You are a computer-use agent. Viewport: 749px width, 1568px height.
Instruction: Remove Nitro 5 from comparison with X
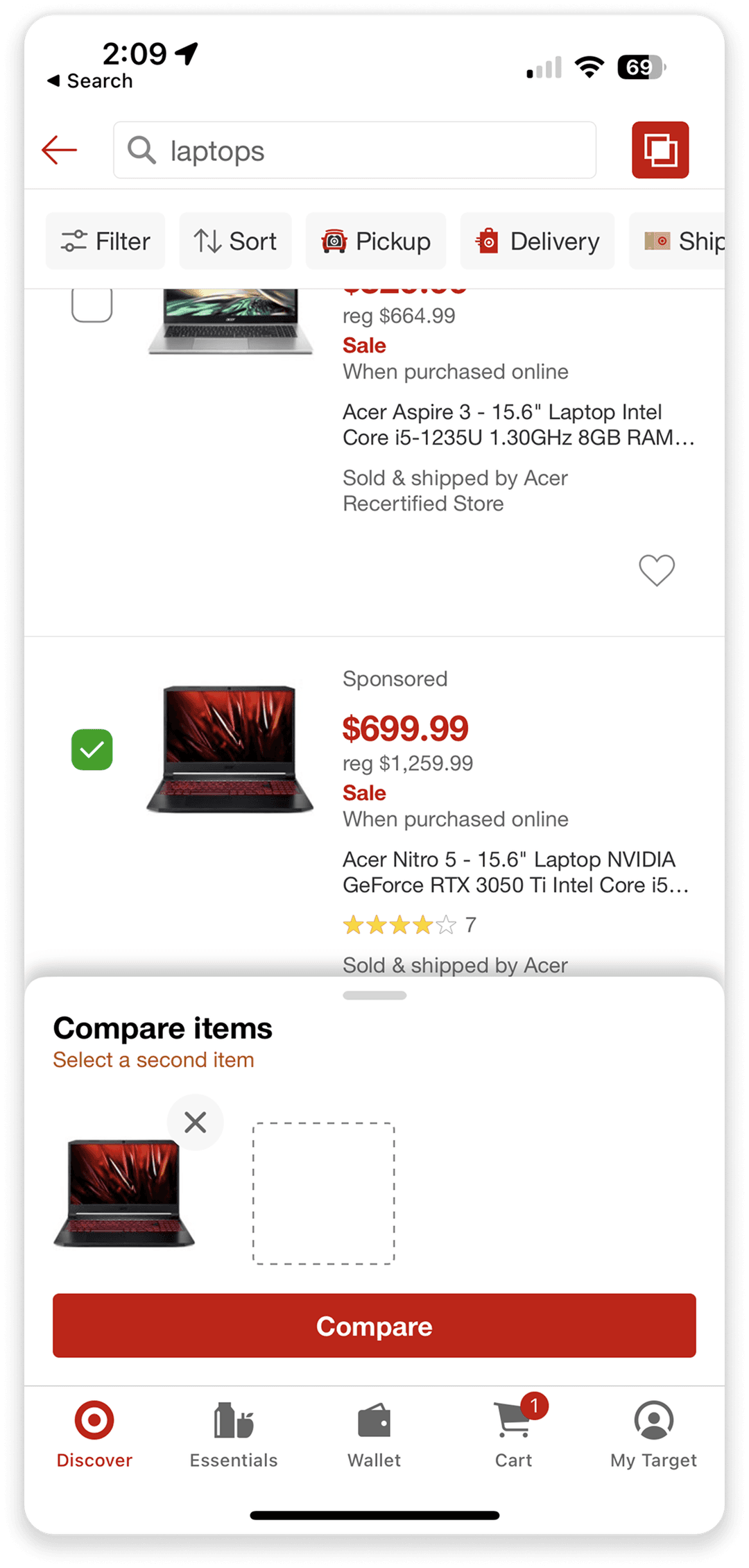195,1123
